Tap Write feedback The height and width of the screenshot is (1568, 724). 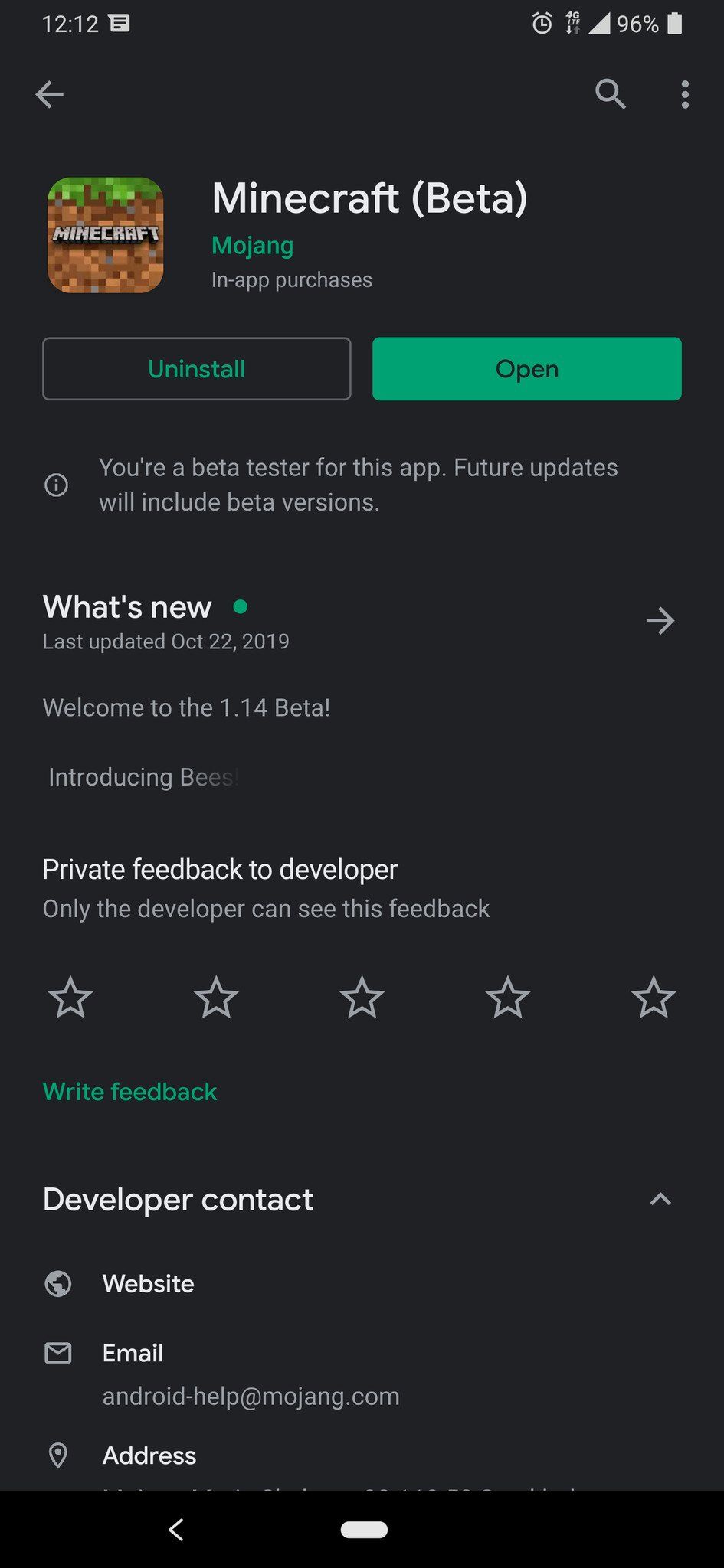[130, 1092]
